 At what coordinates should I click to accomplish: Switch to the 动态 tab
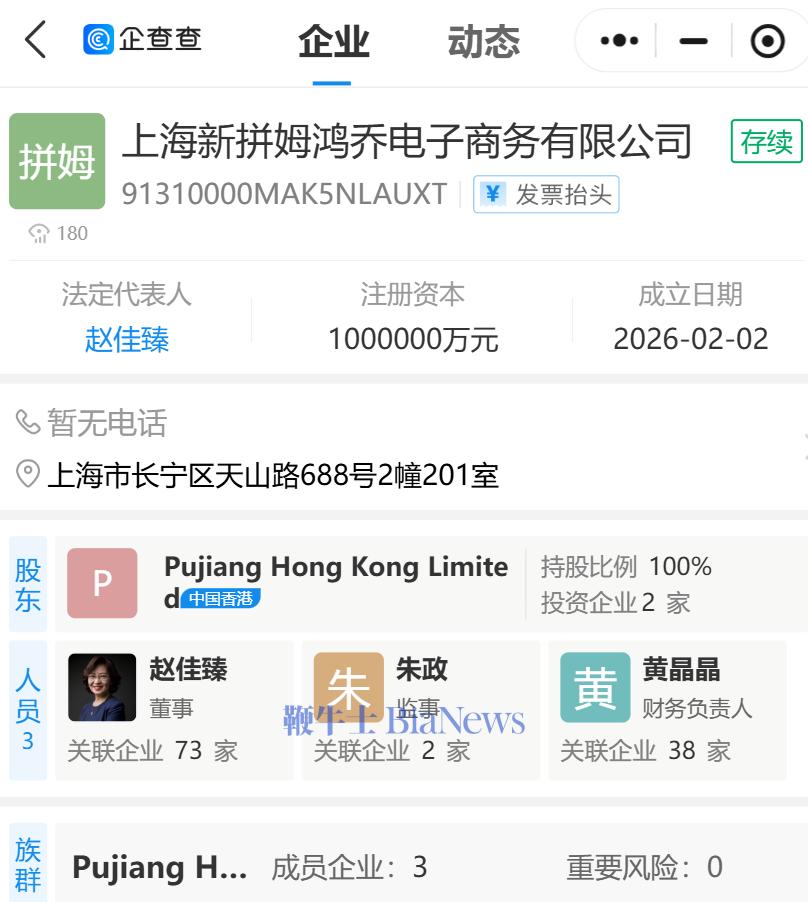coord(484,42)
